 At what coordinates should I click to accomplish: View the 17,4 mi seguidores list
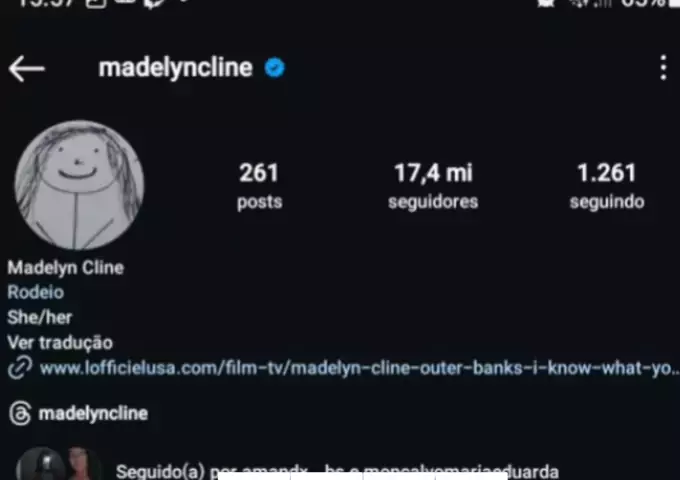click(433, 186)
